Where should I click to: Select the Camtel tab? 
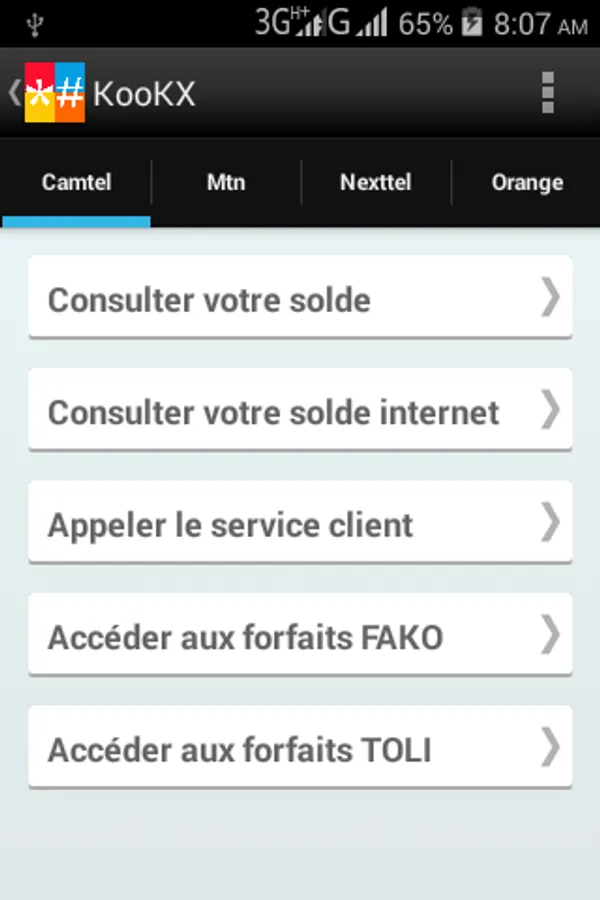pyautogui.click(x=76, y=183)
